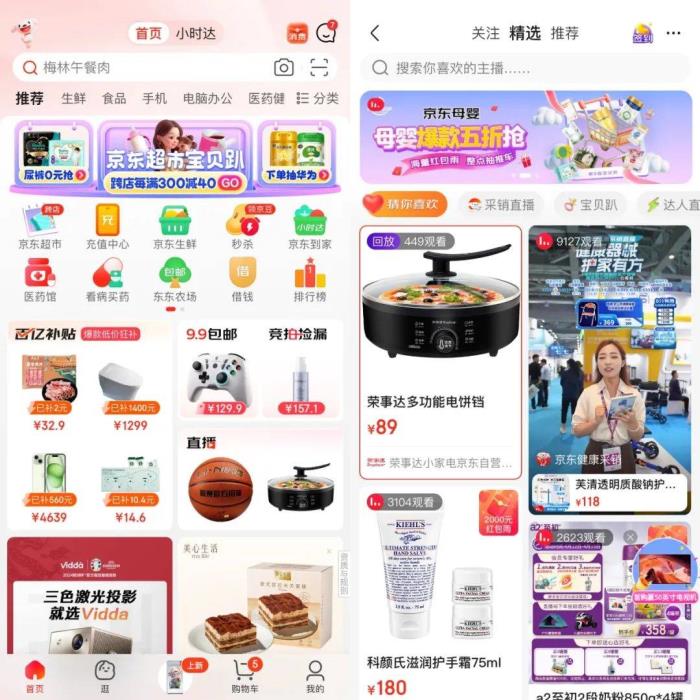Open 充值中心 shortcut
This screenshot has width=700, height=700.
(x=107, y=226)
